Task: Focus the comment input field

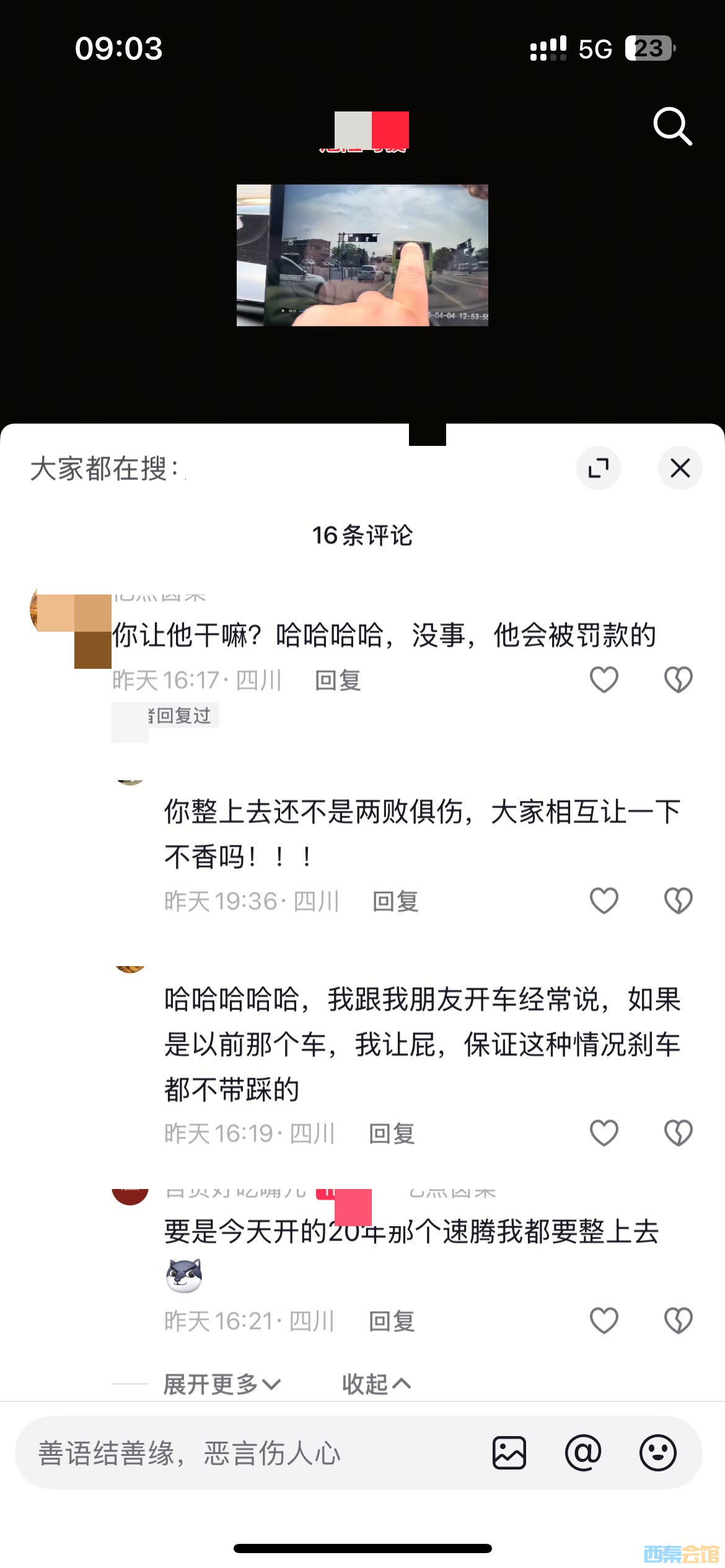Action: (248, 1453)
